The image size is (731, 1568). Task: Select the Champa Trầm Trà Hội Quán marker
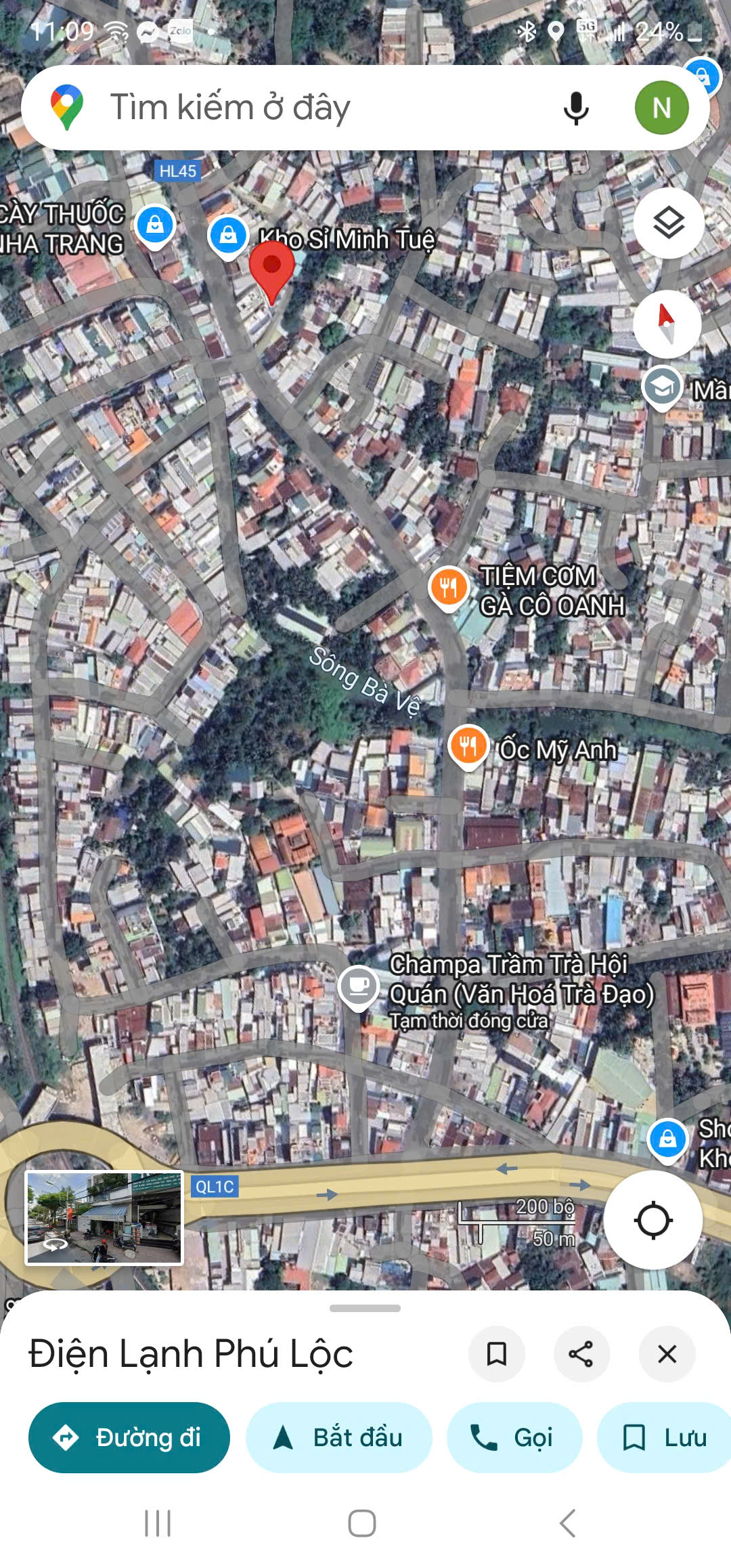359,987
